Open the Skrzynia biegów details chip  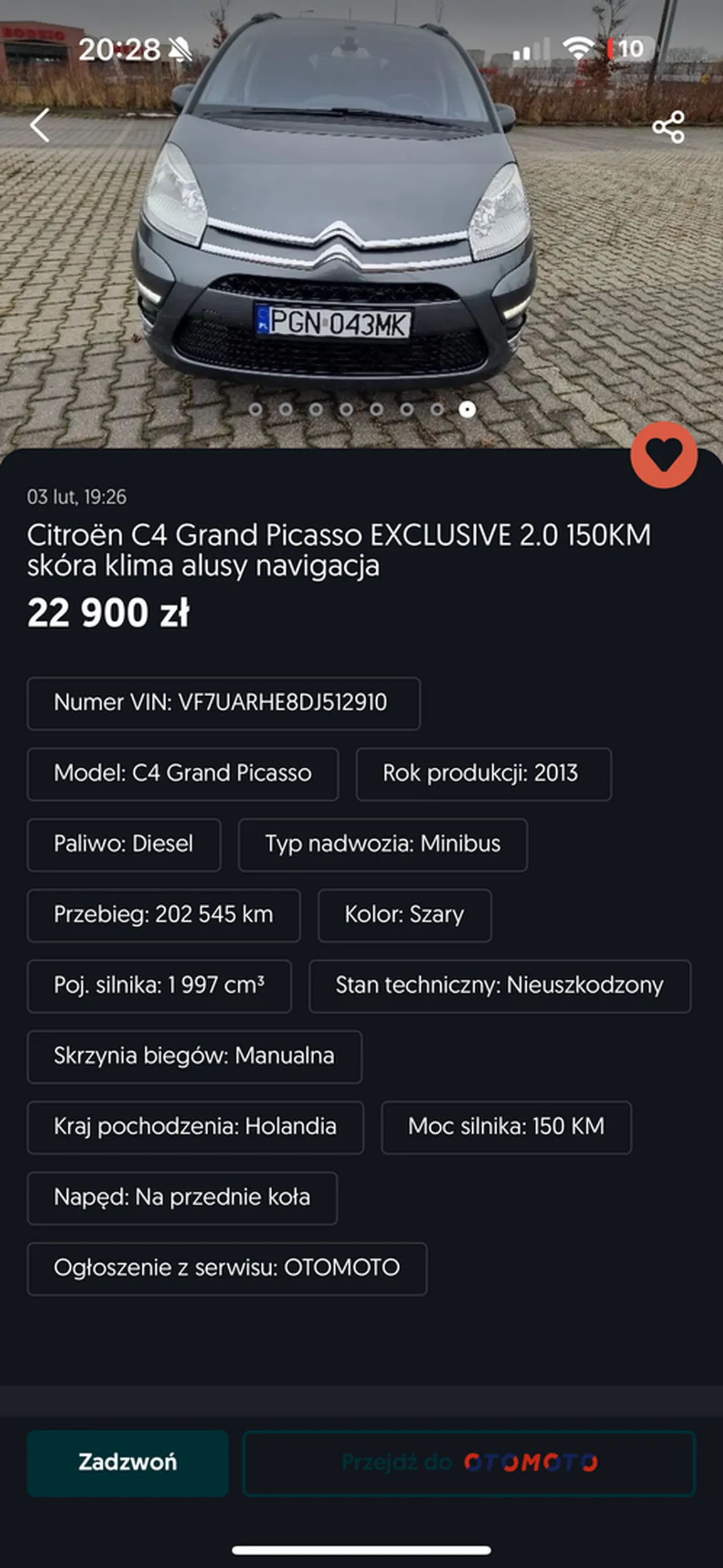click(194, 1057)
